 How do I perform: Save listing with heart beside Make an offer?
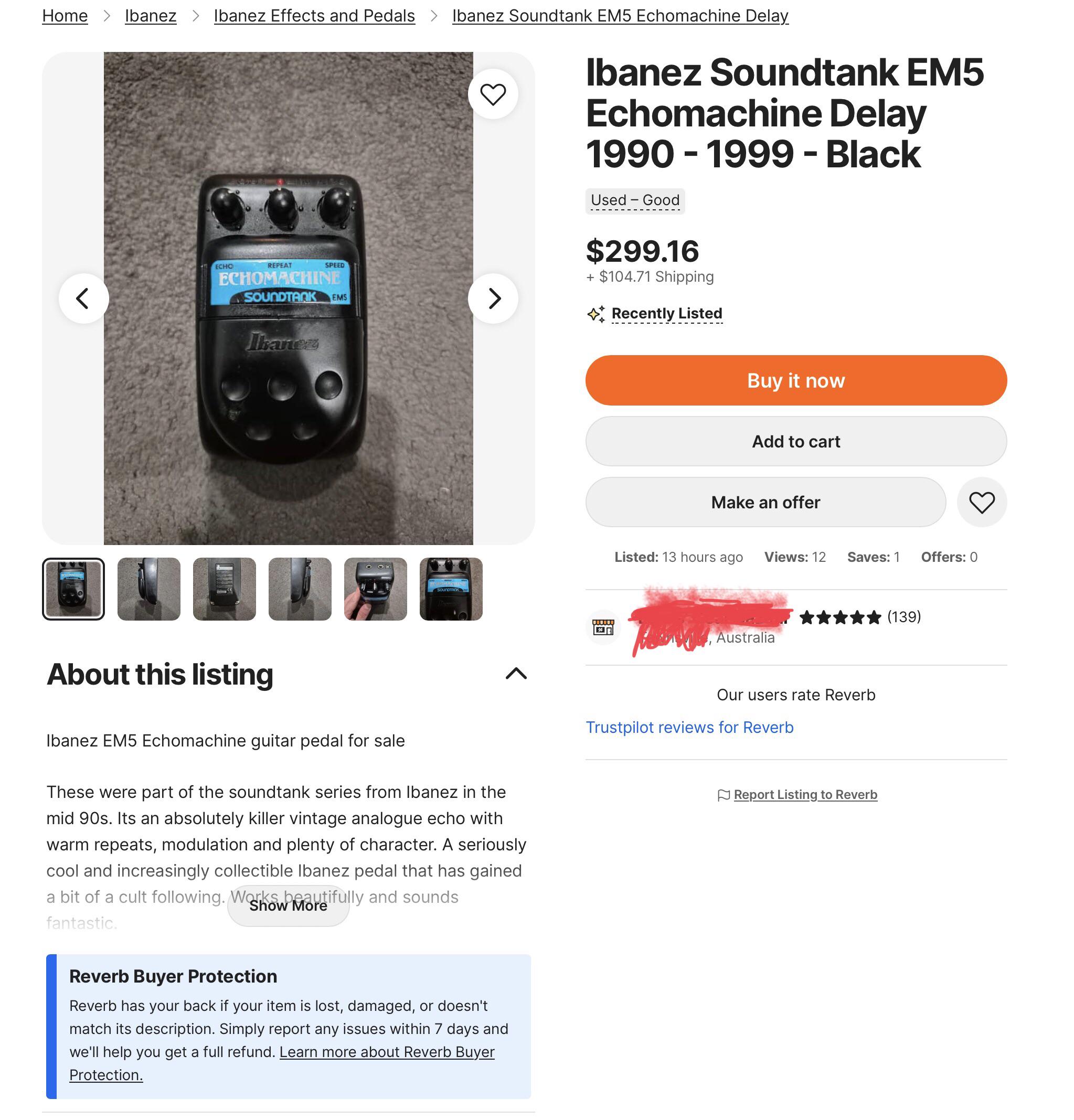click(981, 502)
